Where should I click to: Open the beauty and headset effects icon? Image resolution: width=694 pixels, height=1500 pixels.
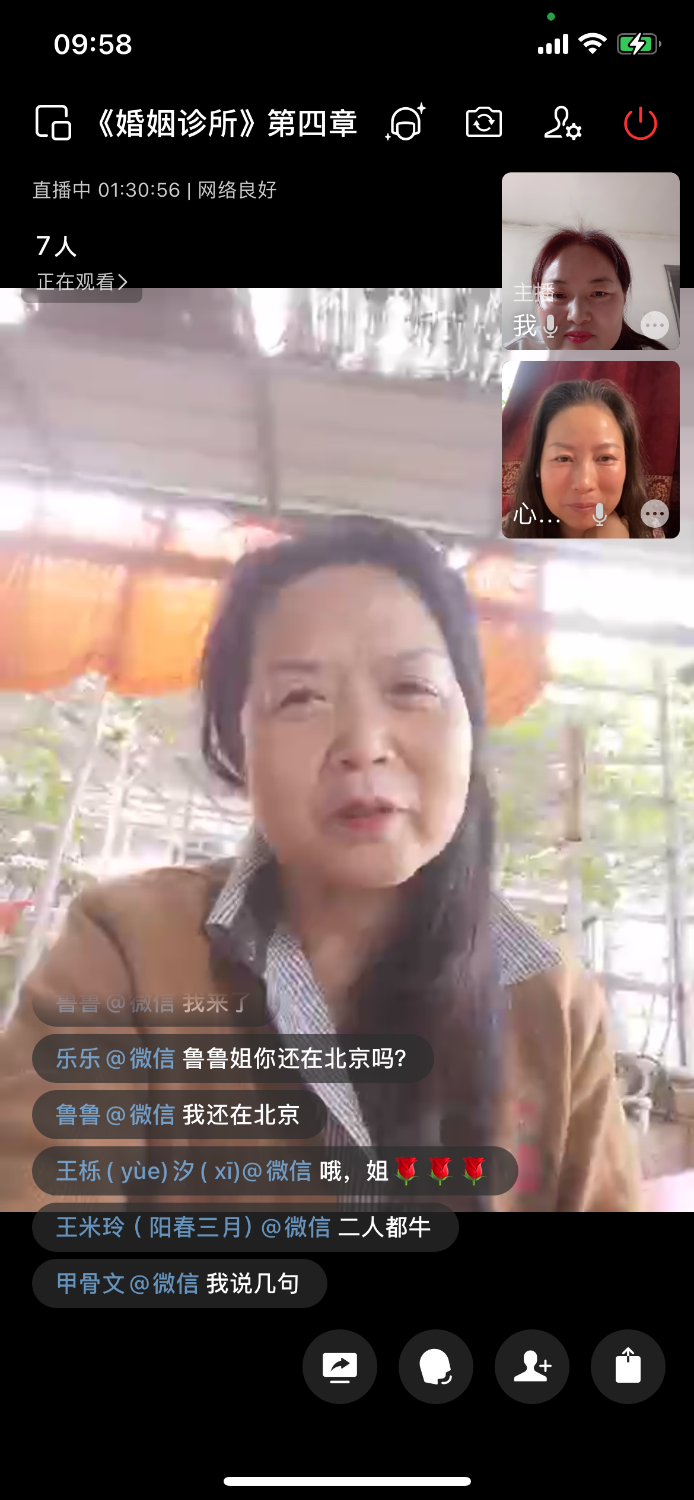pyautogui.click(x=405, y=123)
